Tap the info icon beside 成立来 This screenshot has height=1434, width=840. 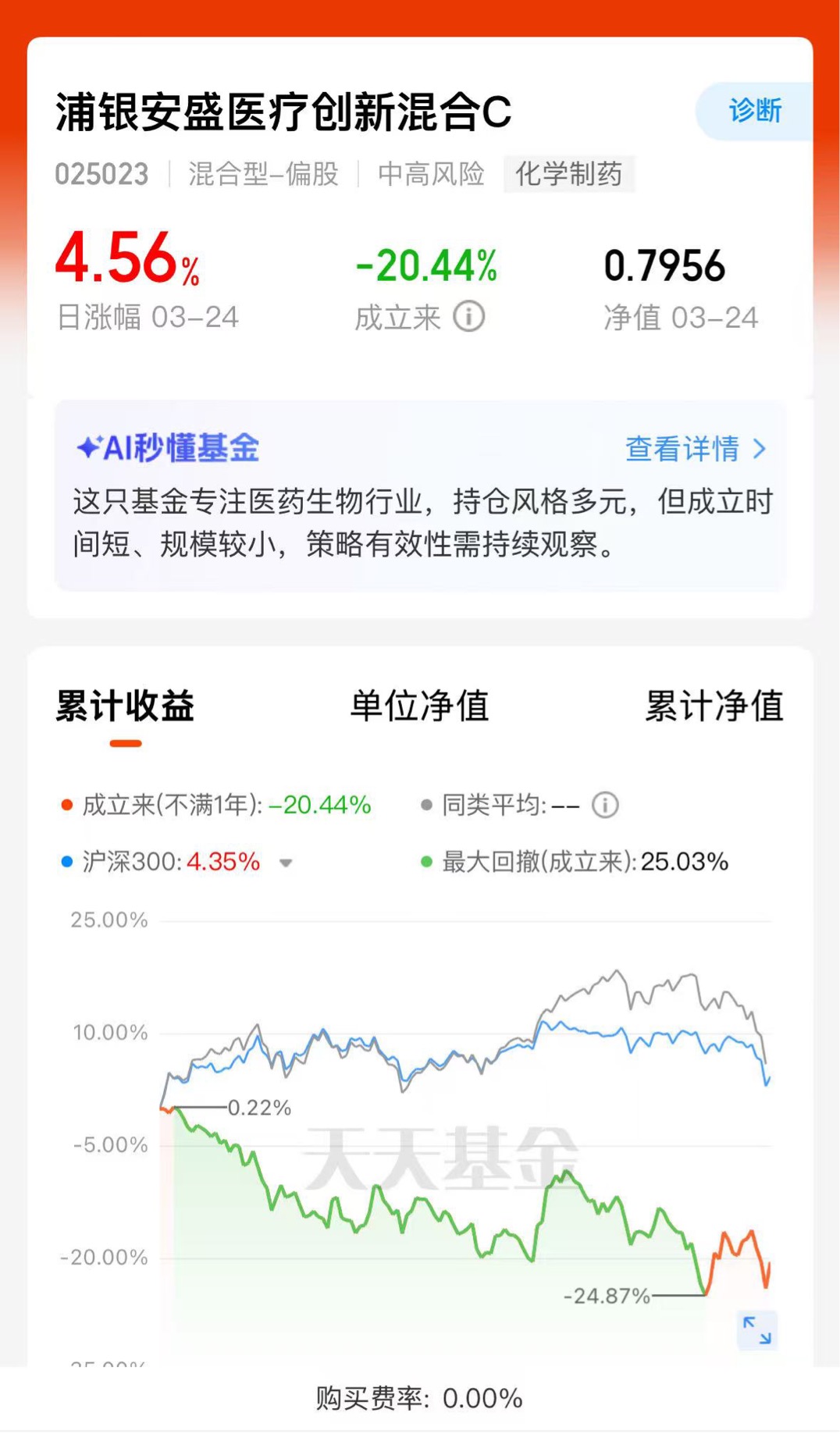[x=469, y=317]
